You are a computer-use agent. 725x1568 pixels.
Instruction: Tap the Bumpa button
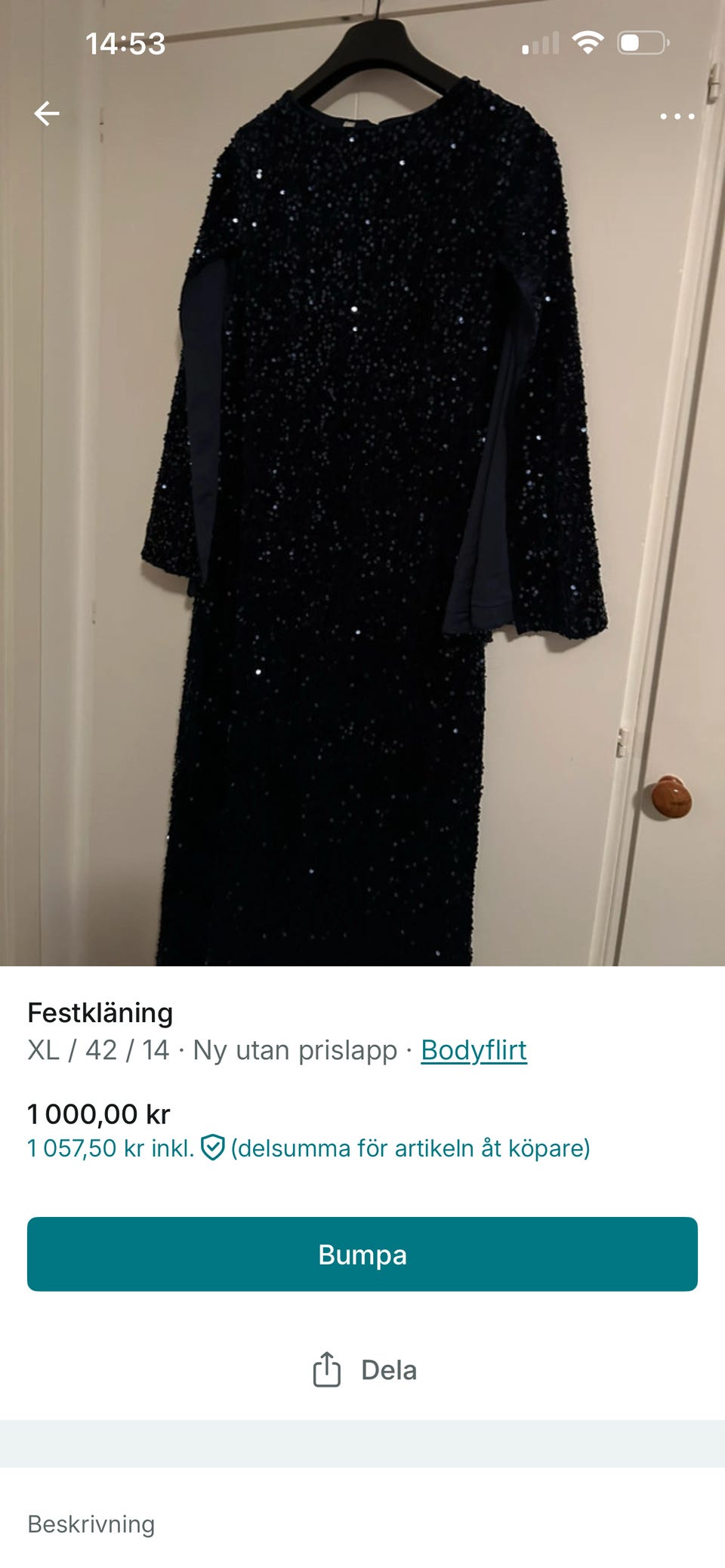point(362,1255)
